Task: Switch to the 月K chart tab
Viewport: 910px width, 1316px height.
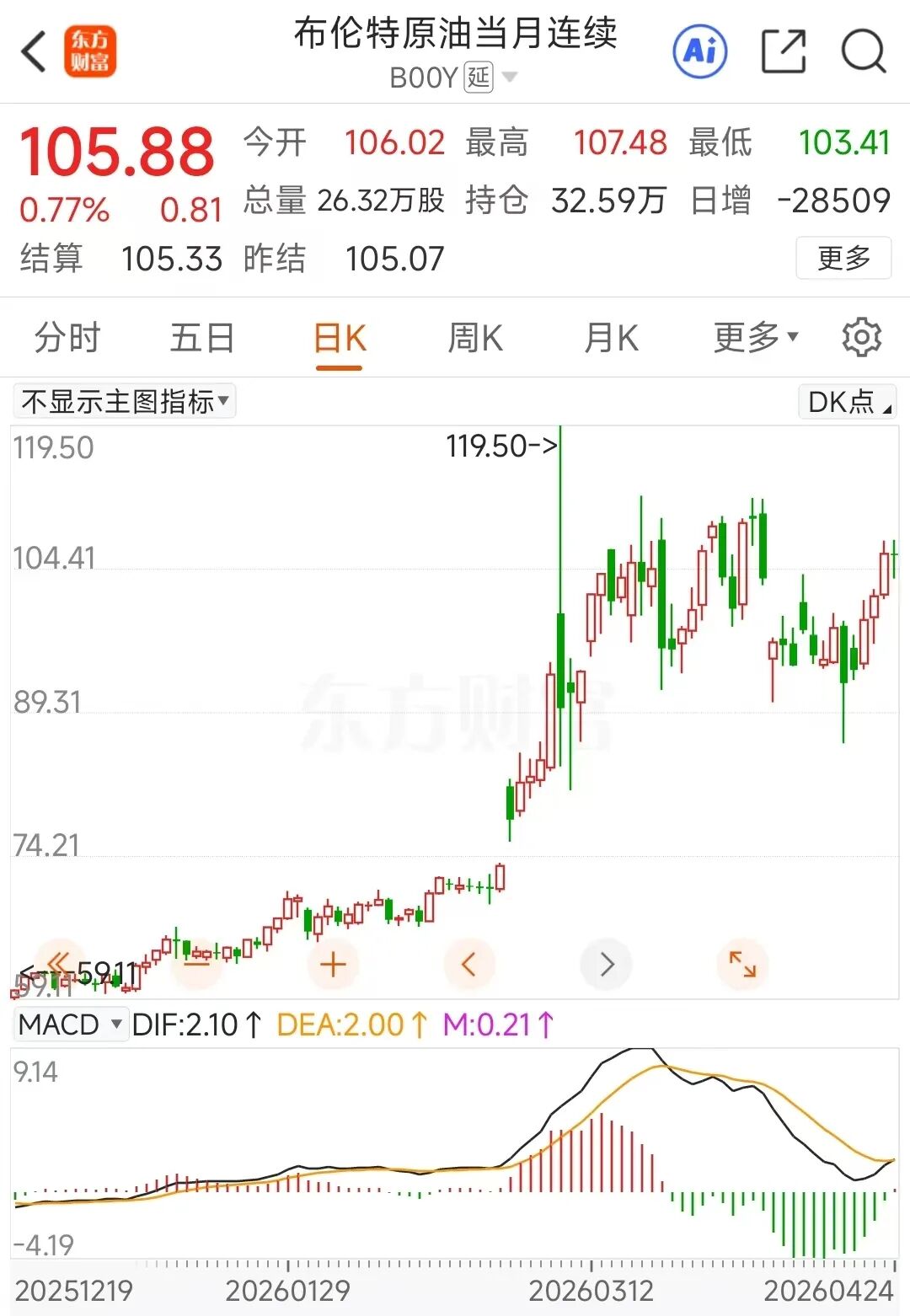Action: point(611,339)
